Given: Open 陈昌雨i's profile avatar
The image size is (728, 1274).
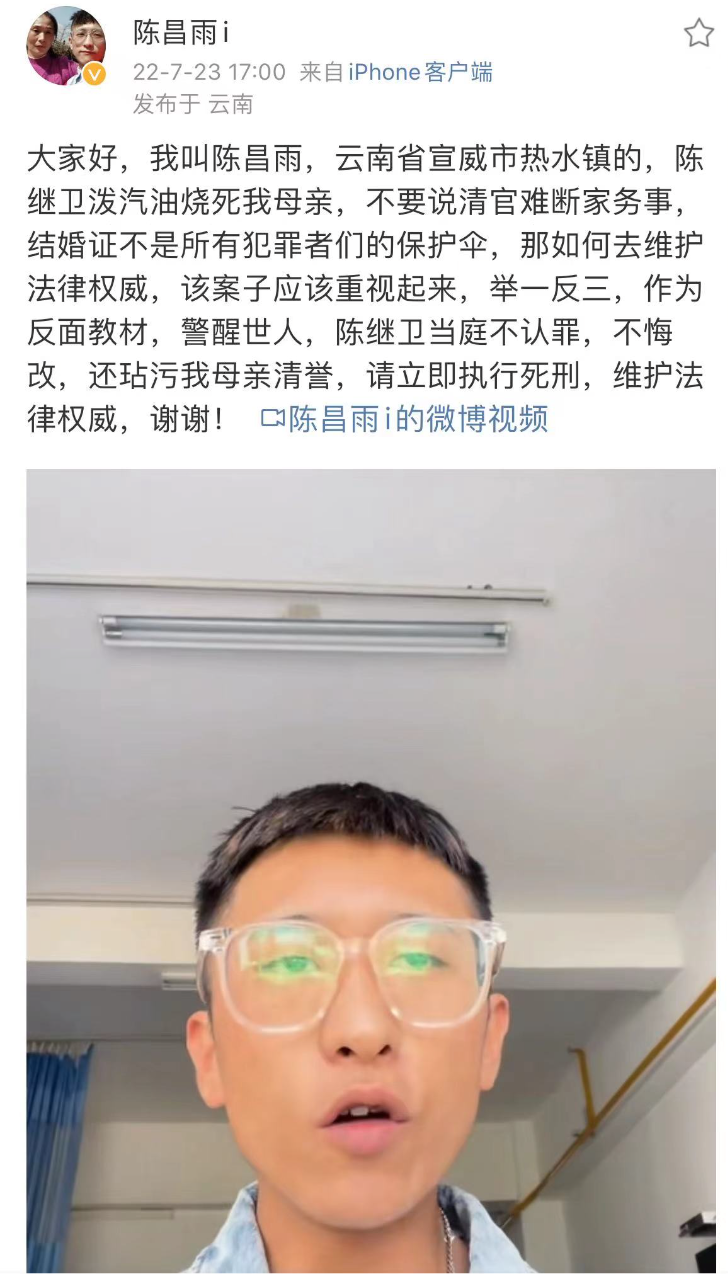Looking at the screenshot, I should point(66,46).
